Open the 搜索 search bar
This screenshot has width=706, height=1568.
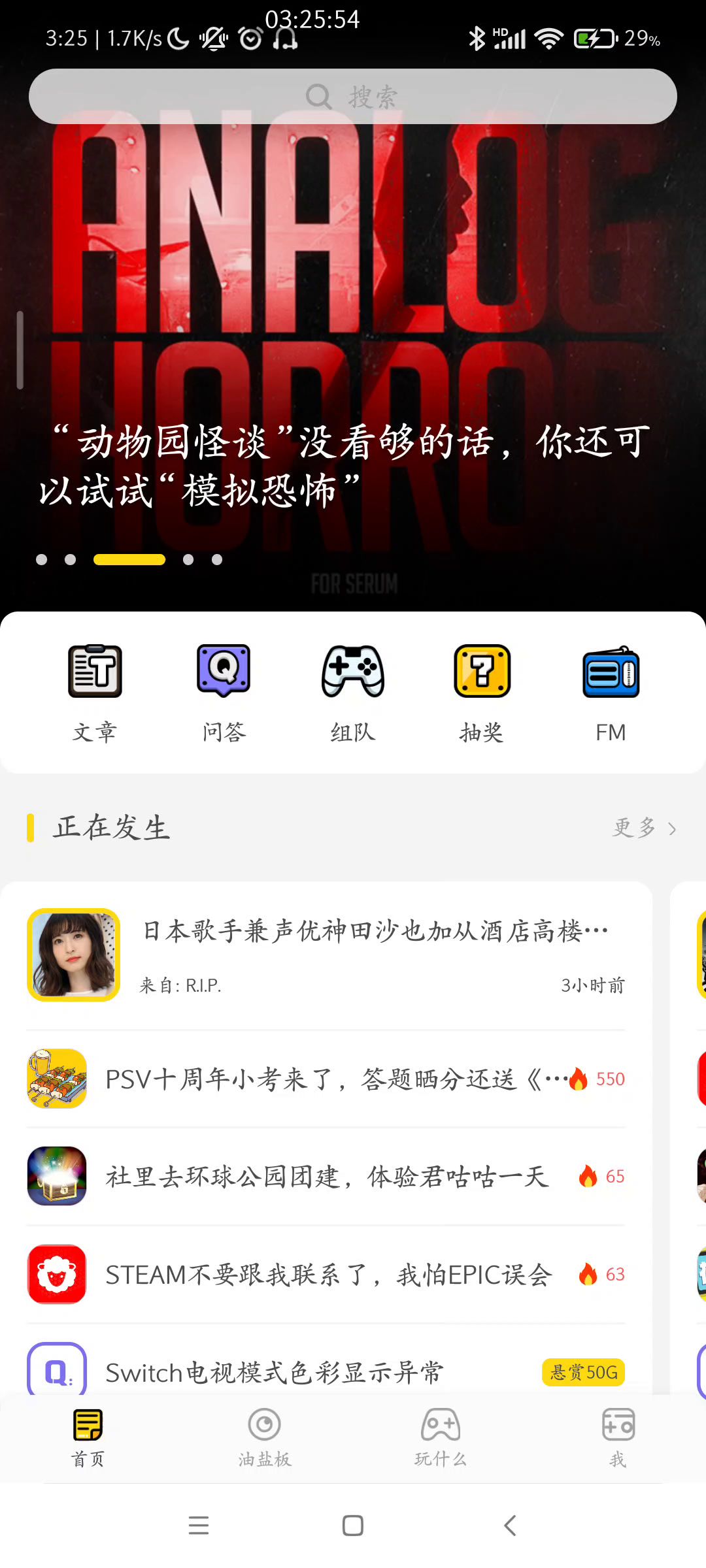tap(353, 97)
